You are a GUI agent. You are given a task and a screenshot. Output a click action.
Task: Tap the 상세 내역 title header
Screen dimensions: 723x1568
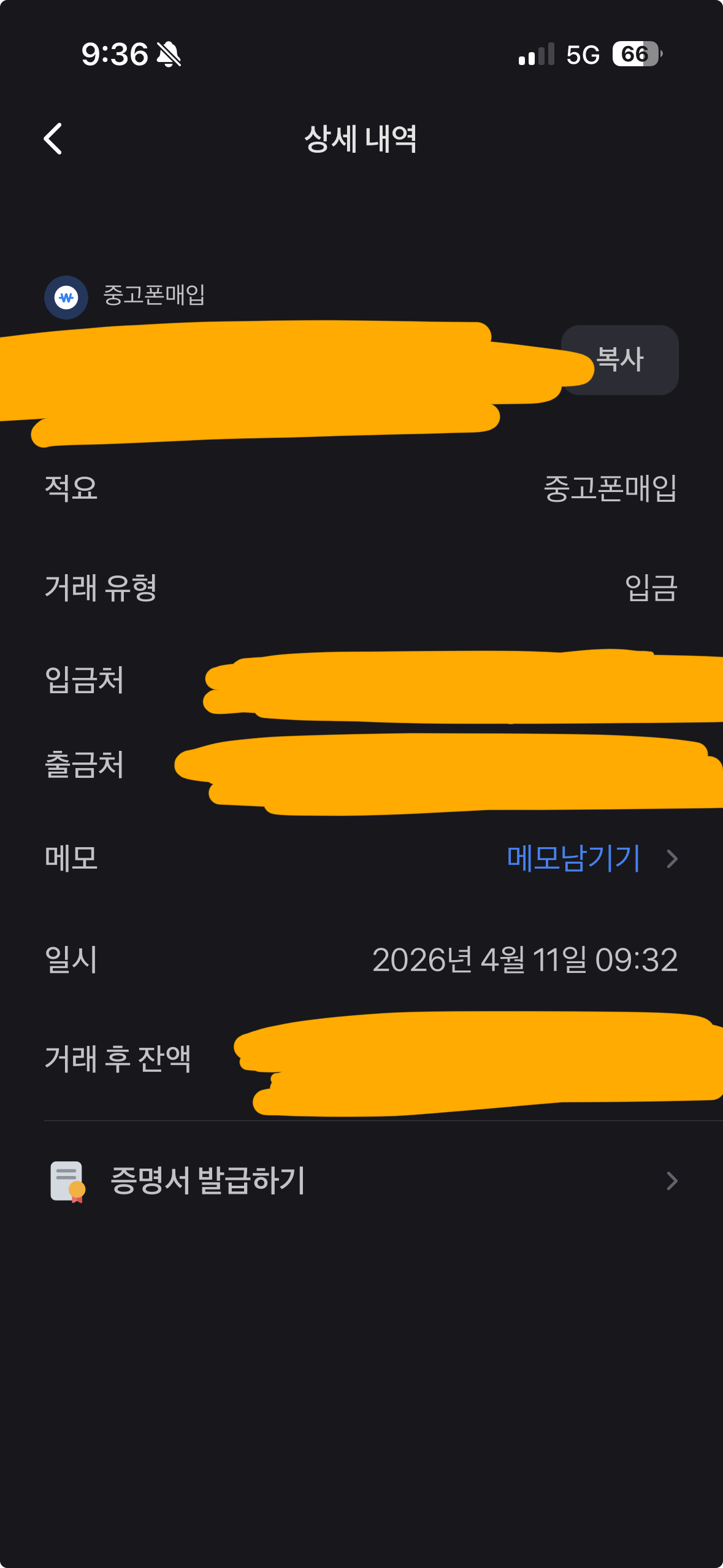(x=361, y=139)
